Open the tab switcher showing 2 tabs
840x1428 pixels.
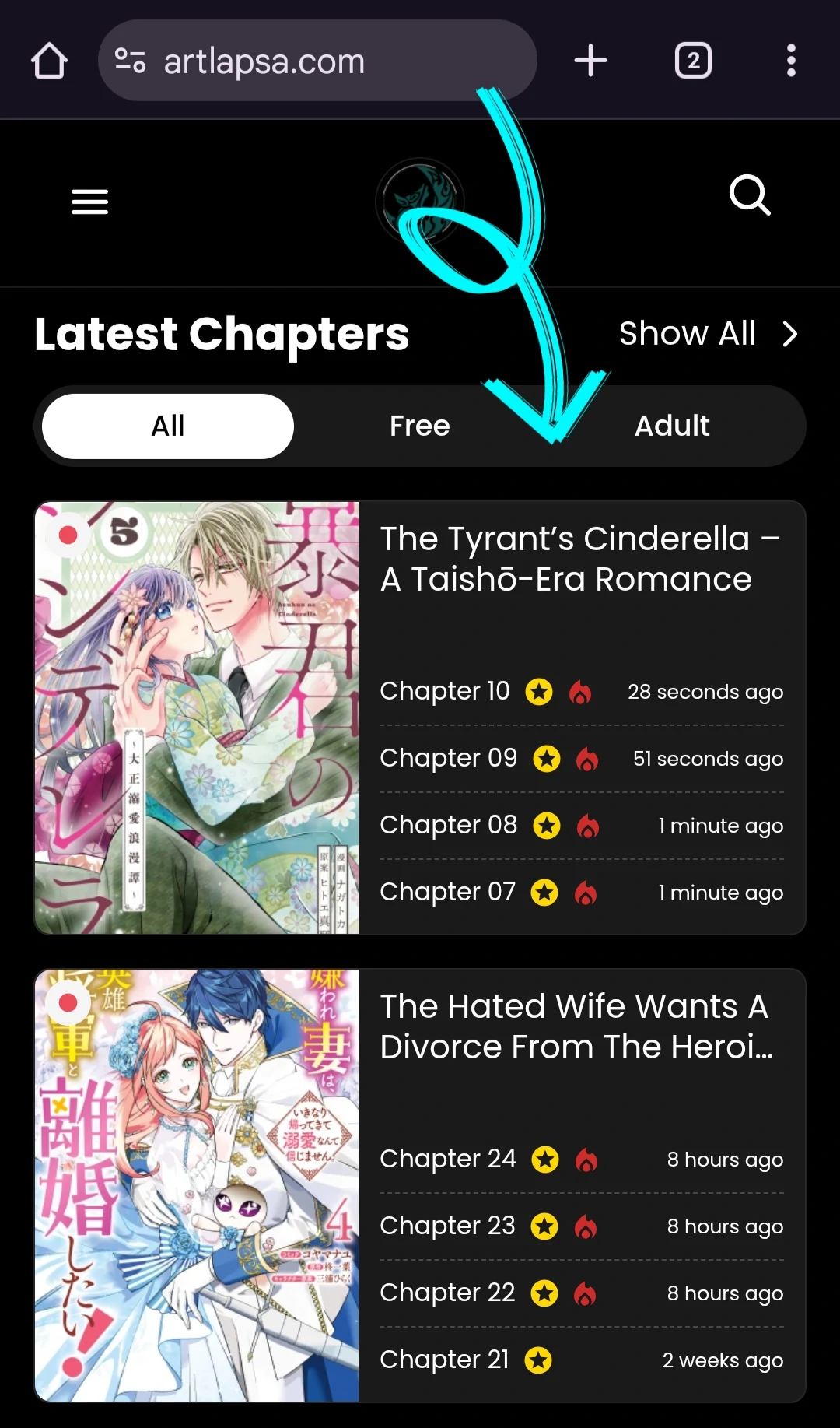[x=693, y=61]
